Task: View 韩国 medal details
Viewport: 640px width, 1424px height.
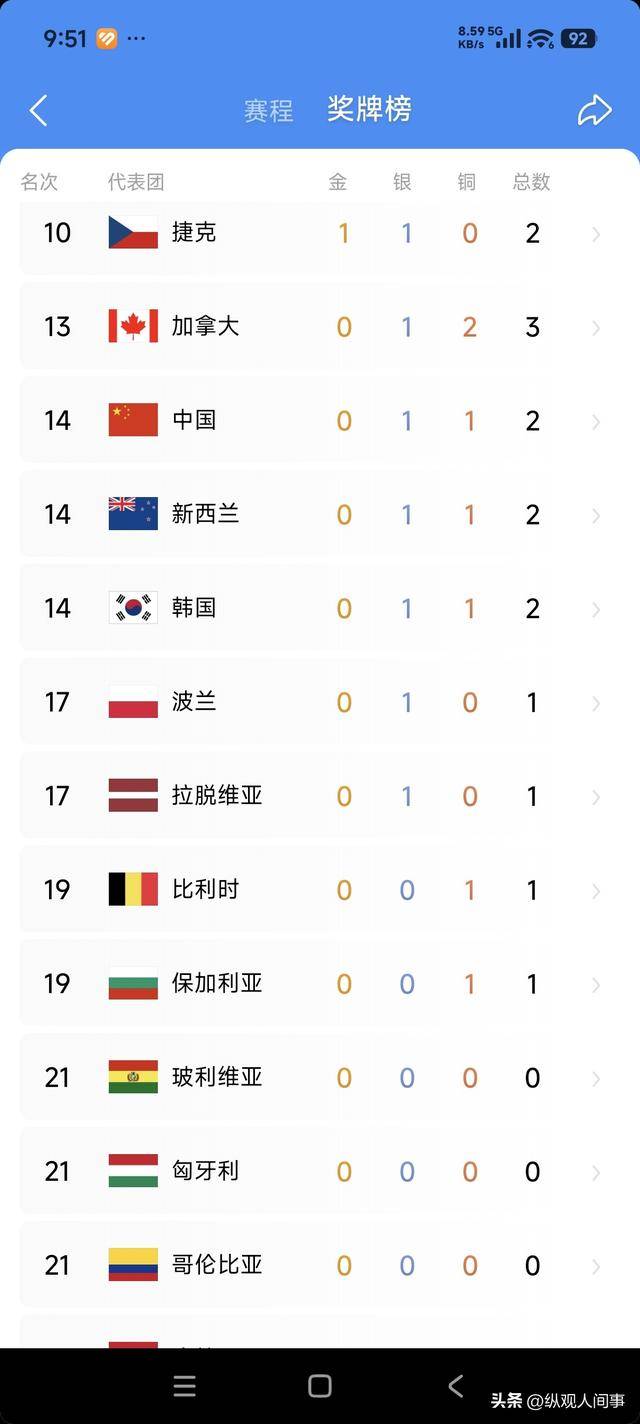Action: pyautogui.click(x=320, y=608)
